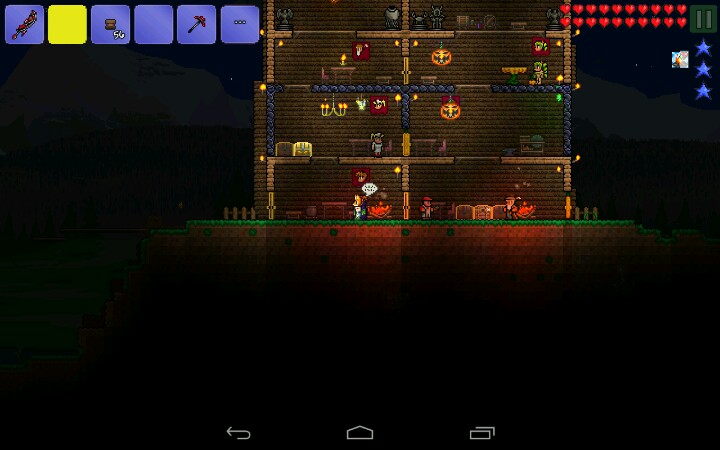Go to the Android home screen

(x=360, y=432)
